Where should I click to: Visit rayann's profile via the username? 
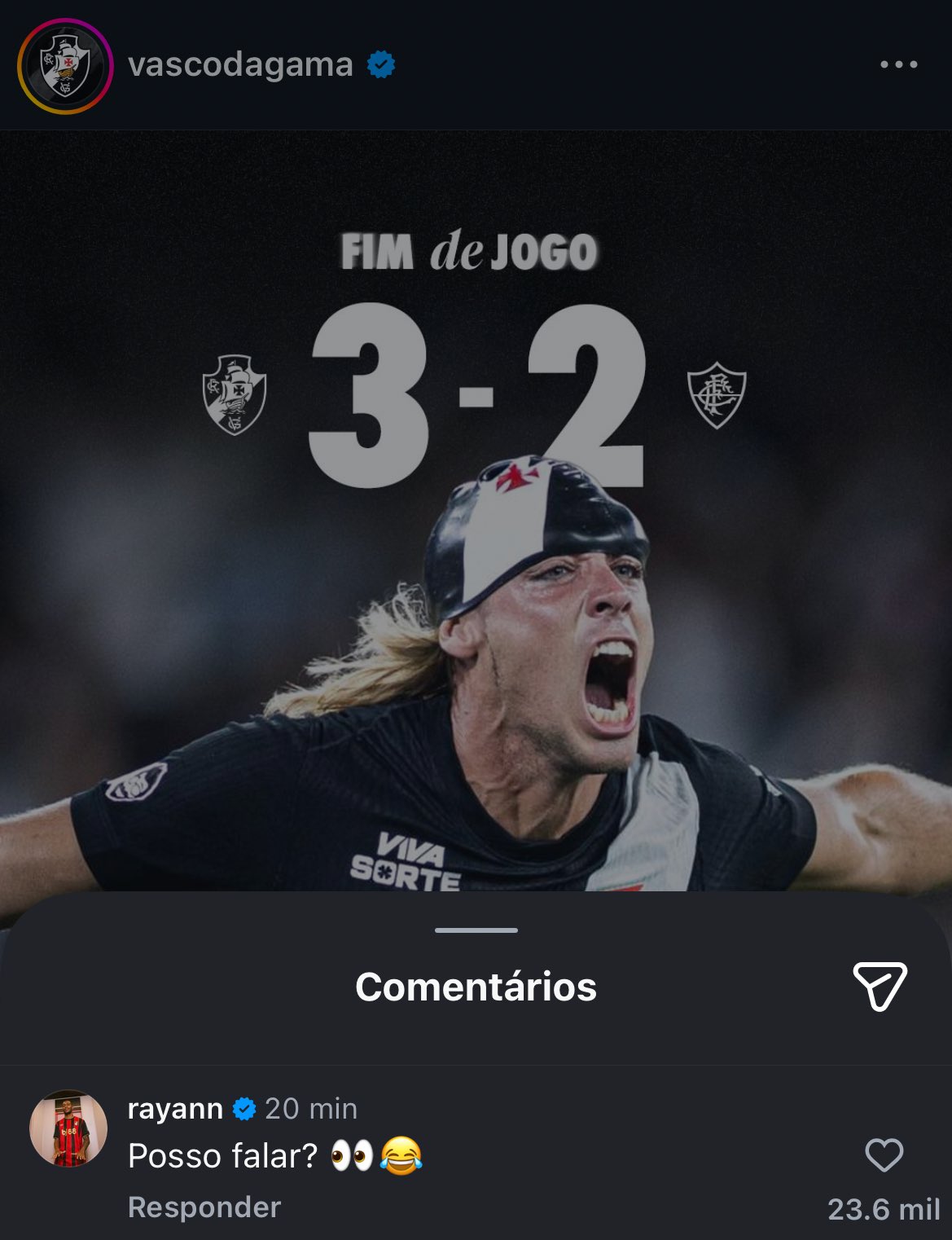click(175, 1109)
